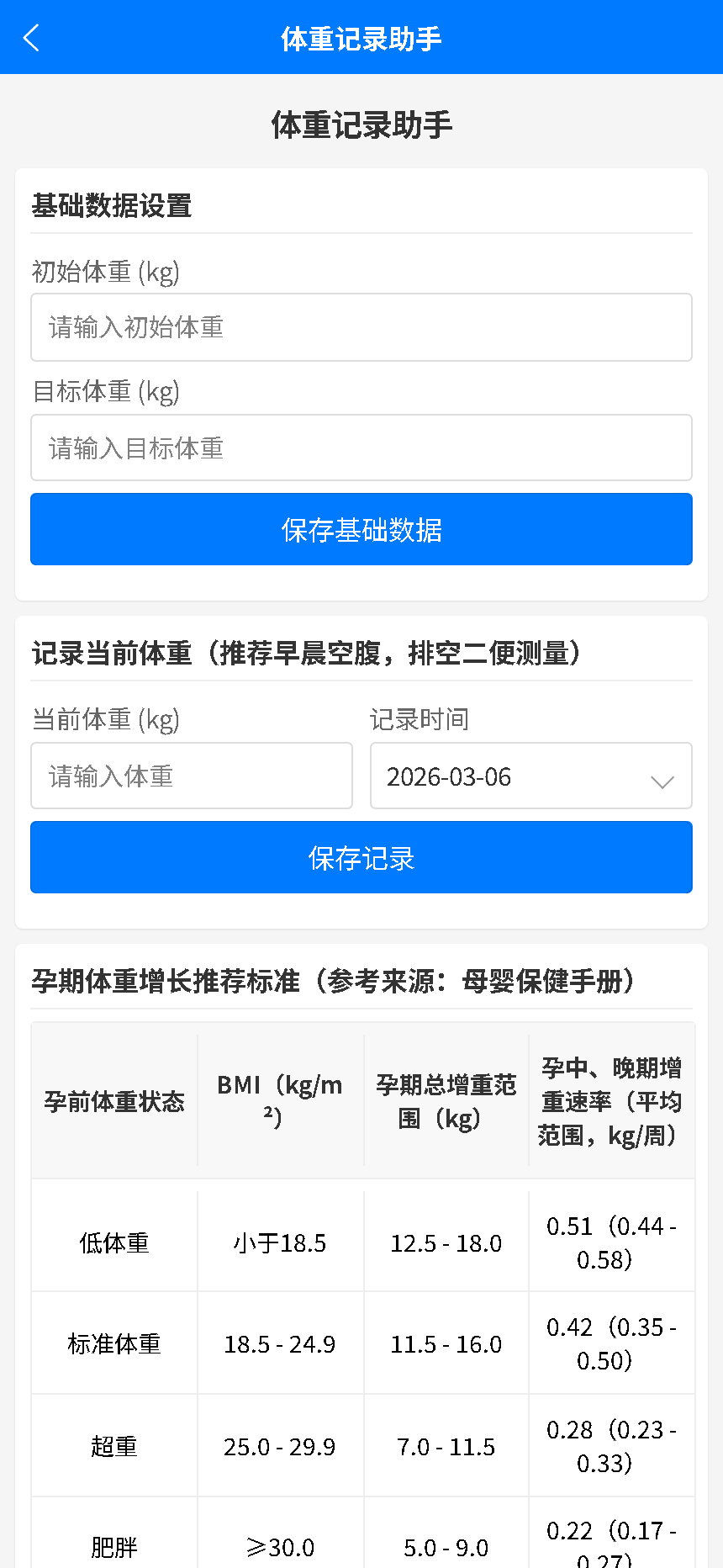Select the 标准体重 table row
The width and height of the screenshot is (723, 1568).
tap(113, 1343)
